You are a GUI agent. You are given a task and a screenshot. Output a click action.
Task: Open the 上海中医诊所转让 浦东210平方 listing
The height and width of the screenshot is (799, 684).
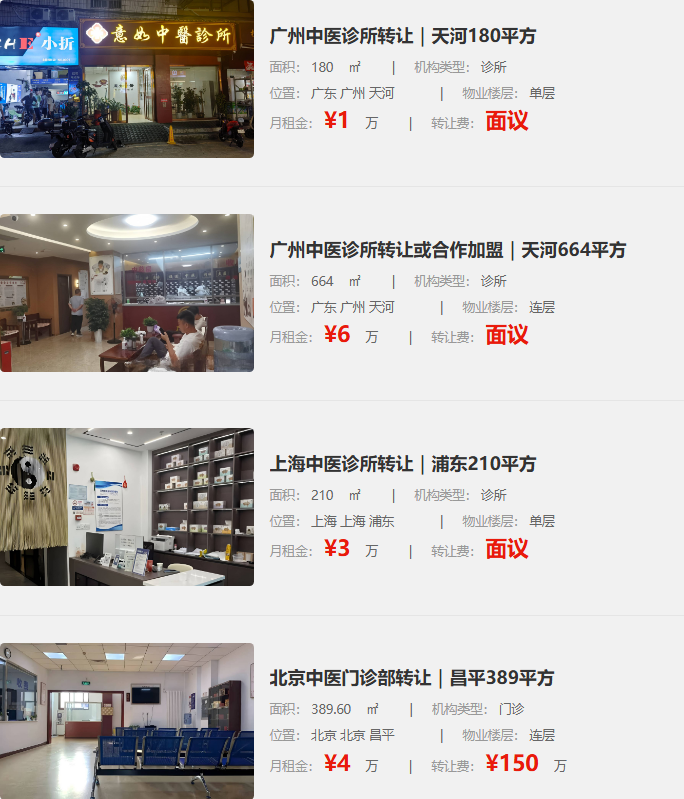point(402,464)
